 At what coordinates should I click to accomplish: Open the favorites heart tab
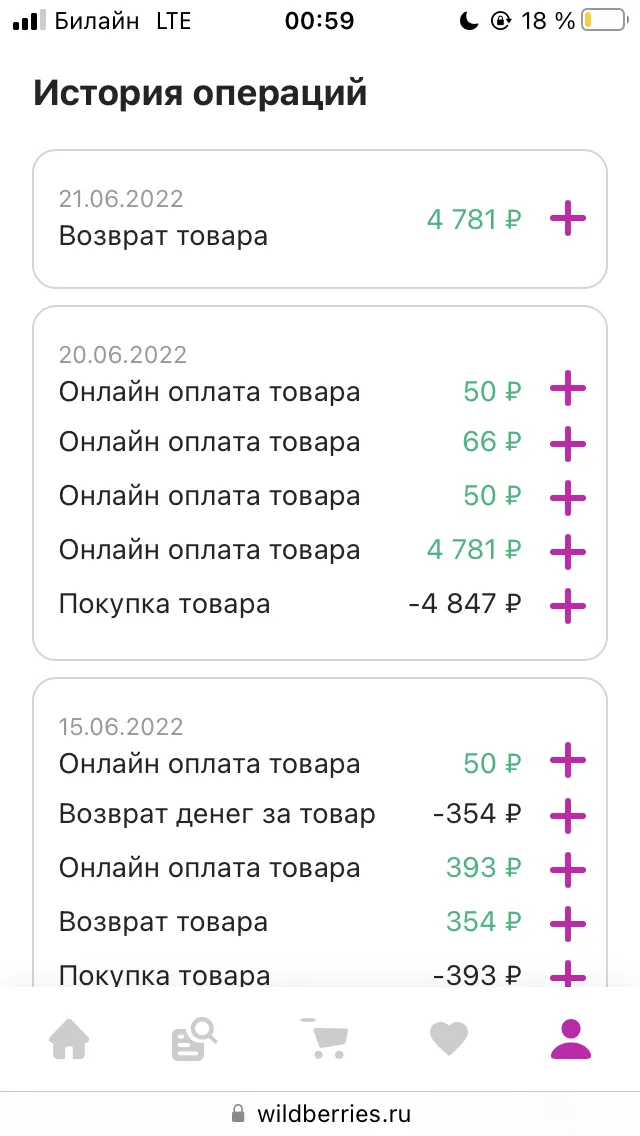(x=449, y=1040)
